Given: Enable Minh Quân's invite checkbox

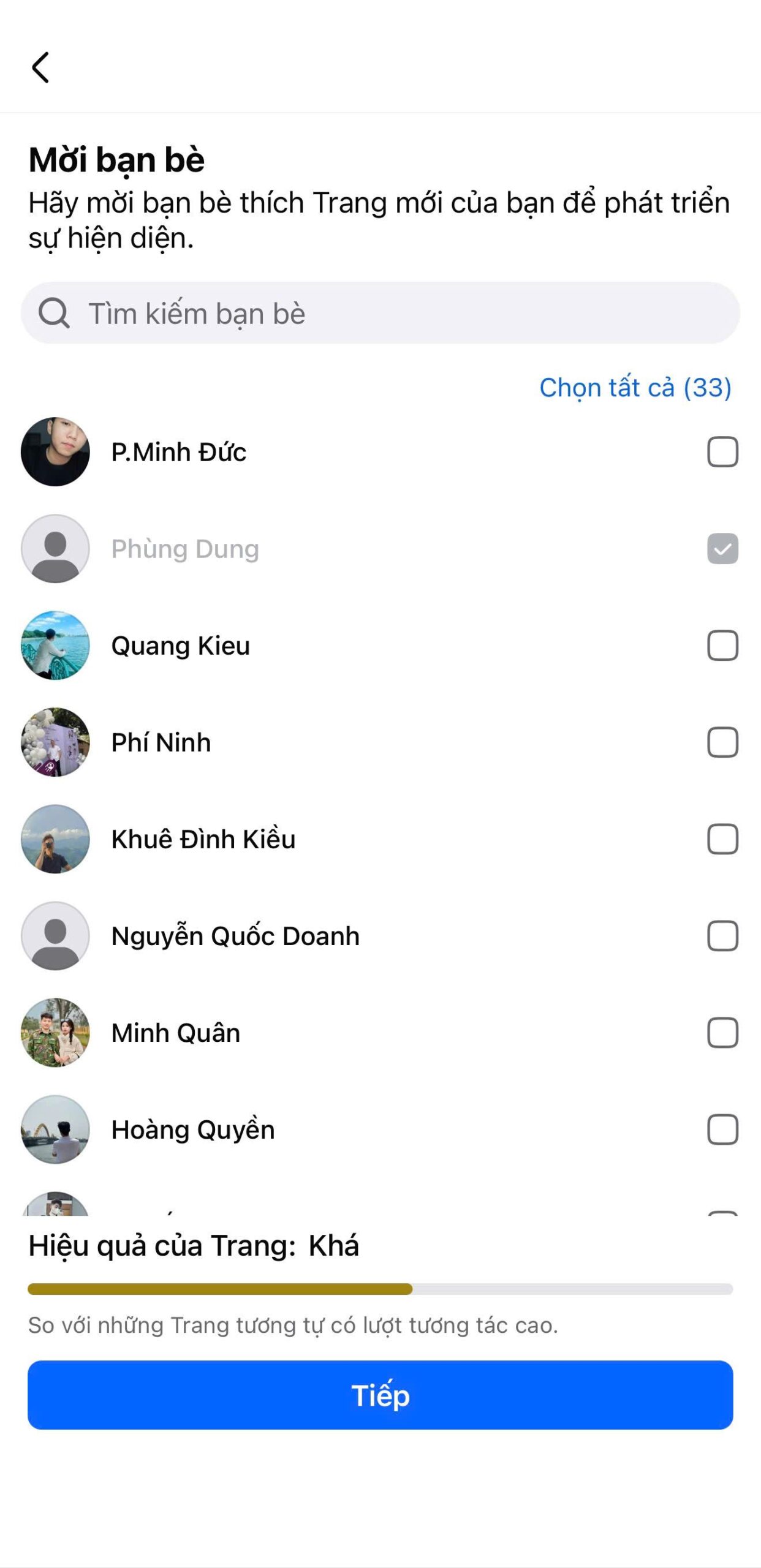Looking at the screenshot, I should (723, 1032).
